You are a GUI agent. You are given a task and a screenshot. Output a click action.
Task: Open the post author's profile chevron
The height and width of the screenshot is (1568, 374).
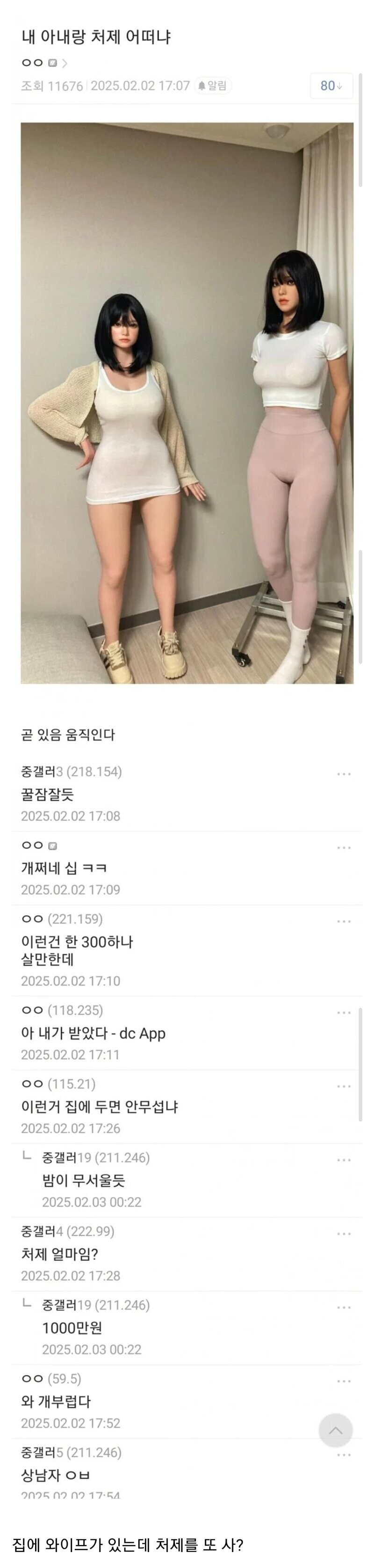click(x=65, y=63)
